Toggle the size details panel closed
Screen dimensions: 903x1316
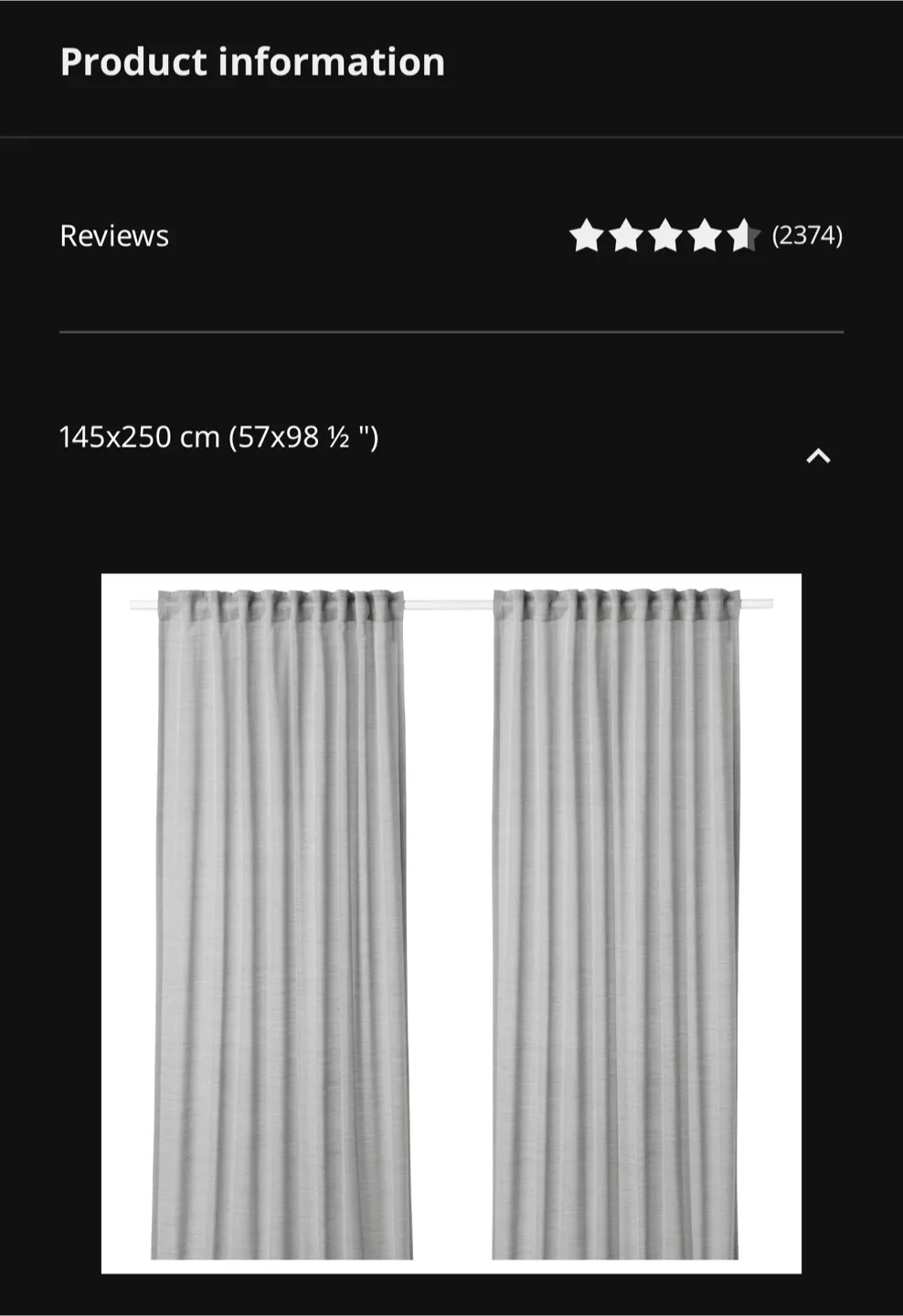point(818,454)
